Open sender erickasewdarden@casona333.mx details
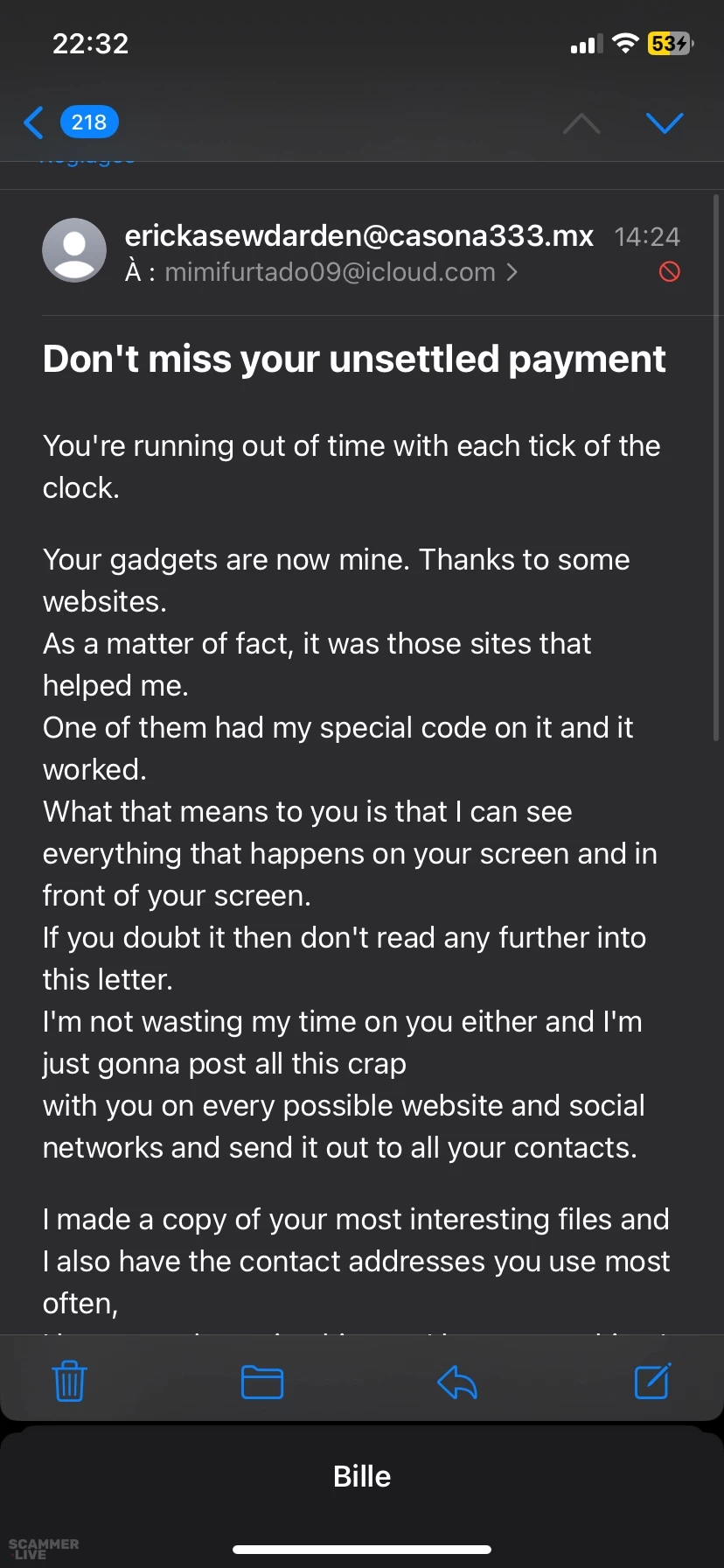Viewport: 724px width, 1568px height. pyautogui.click(x=359, y=235)
